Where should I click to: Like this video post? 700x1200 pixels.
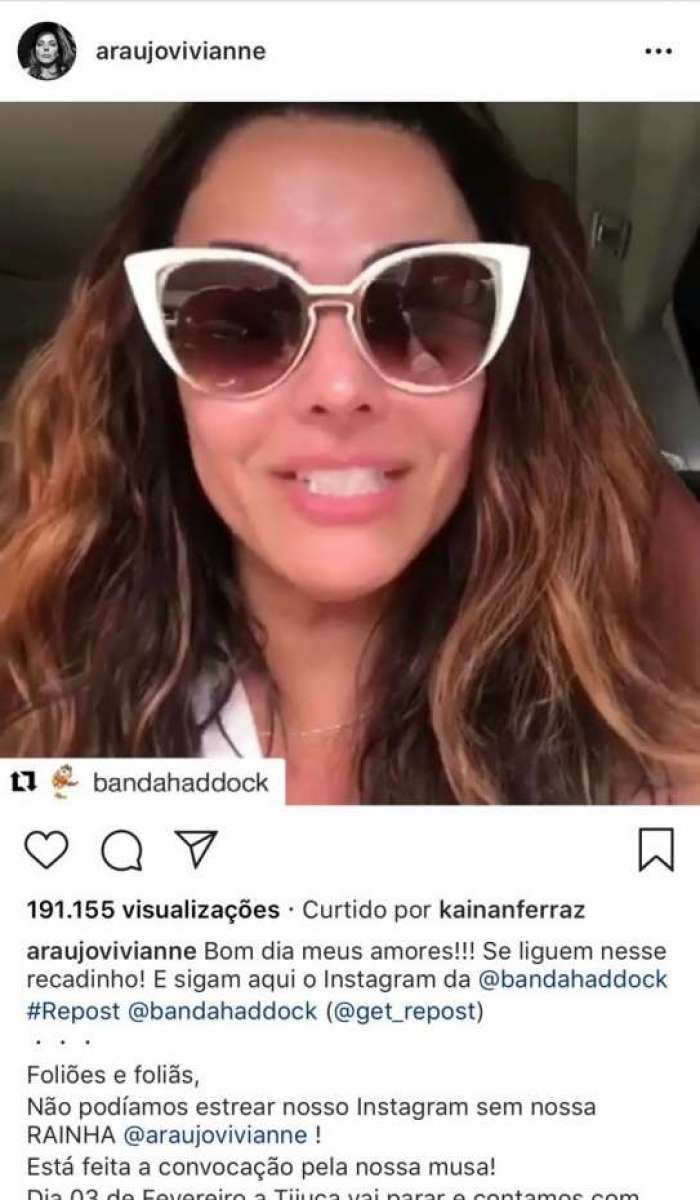(46, 850)
